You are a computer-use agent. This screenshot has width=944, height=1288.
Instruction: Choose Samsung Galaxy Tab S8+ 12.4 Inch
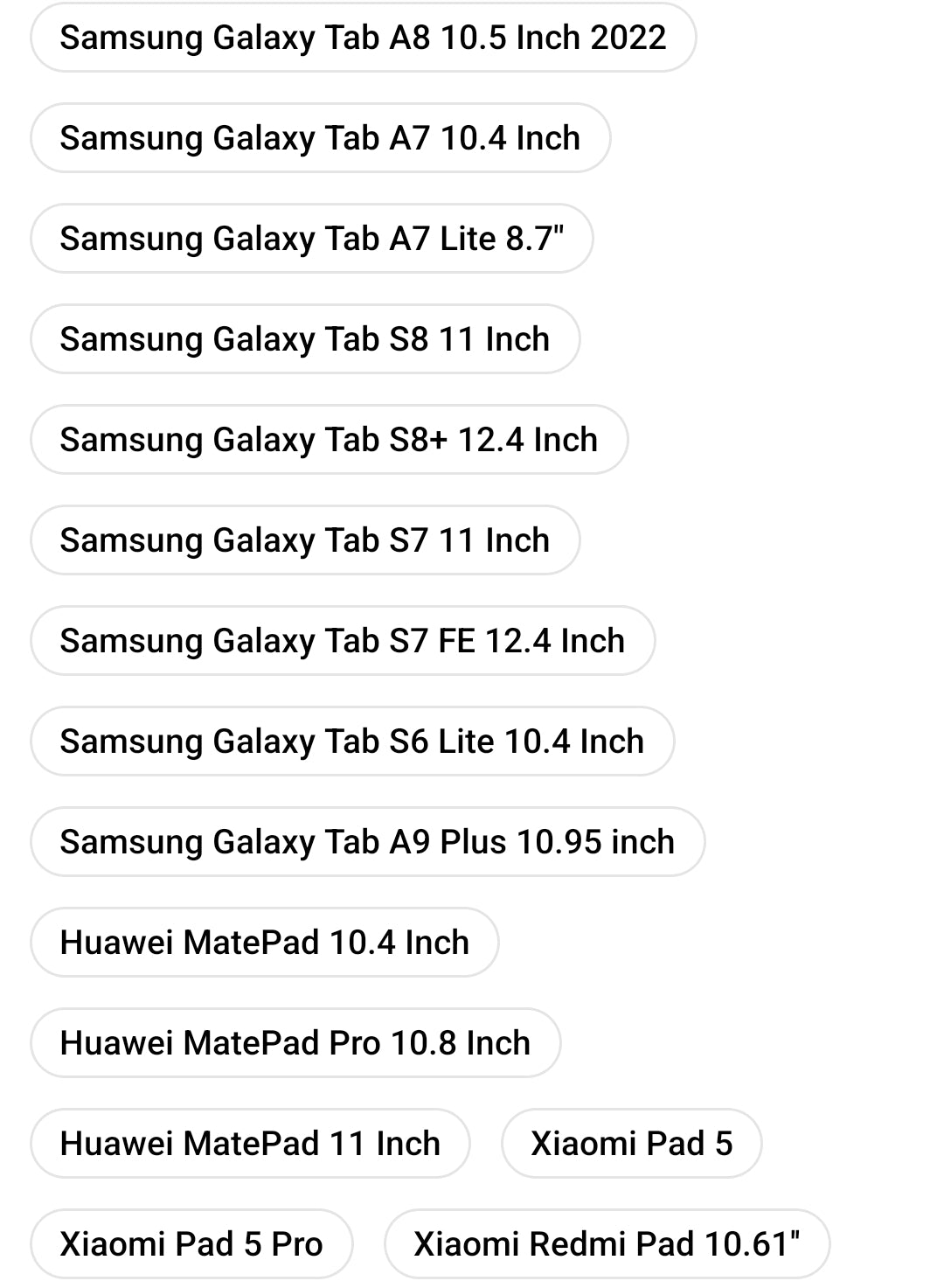click(329, 440)
